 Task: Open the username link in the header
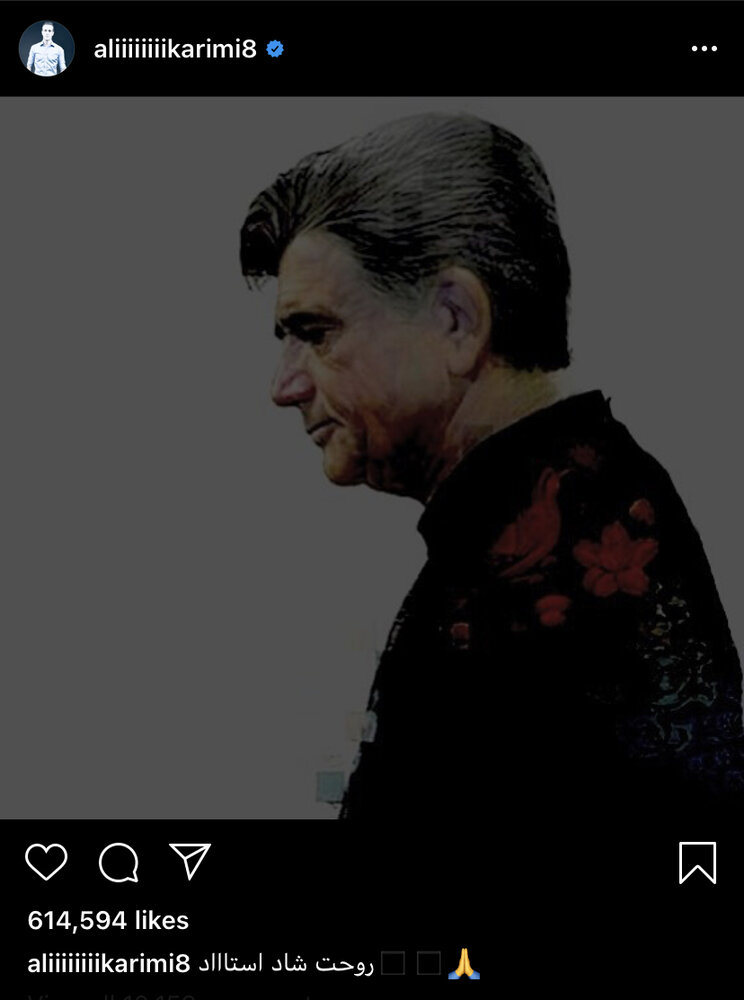pos(175,49)
